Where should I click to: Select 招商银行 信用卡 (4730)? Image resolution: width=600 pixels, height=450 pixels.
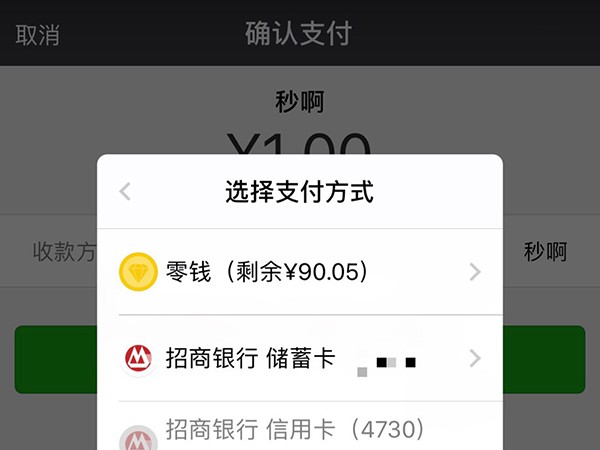click(x=300, y=432)
